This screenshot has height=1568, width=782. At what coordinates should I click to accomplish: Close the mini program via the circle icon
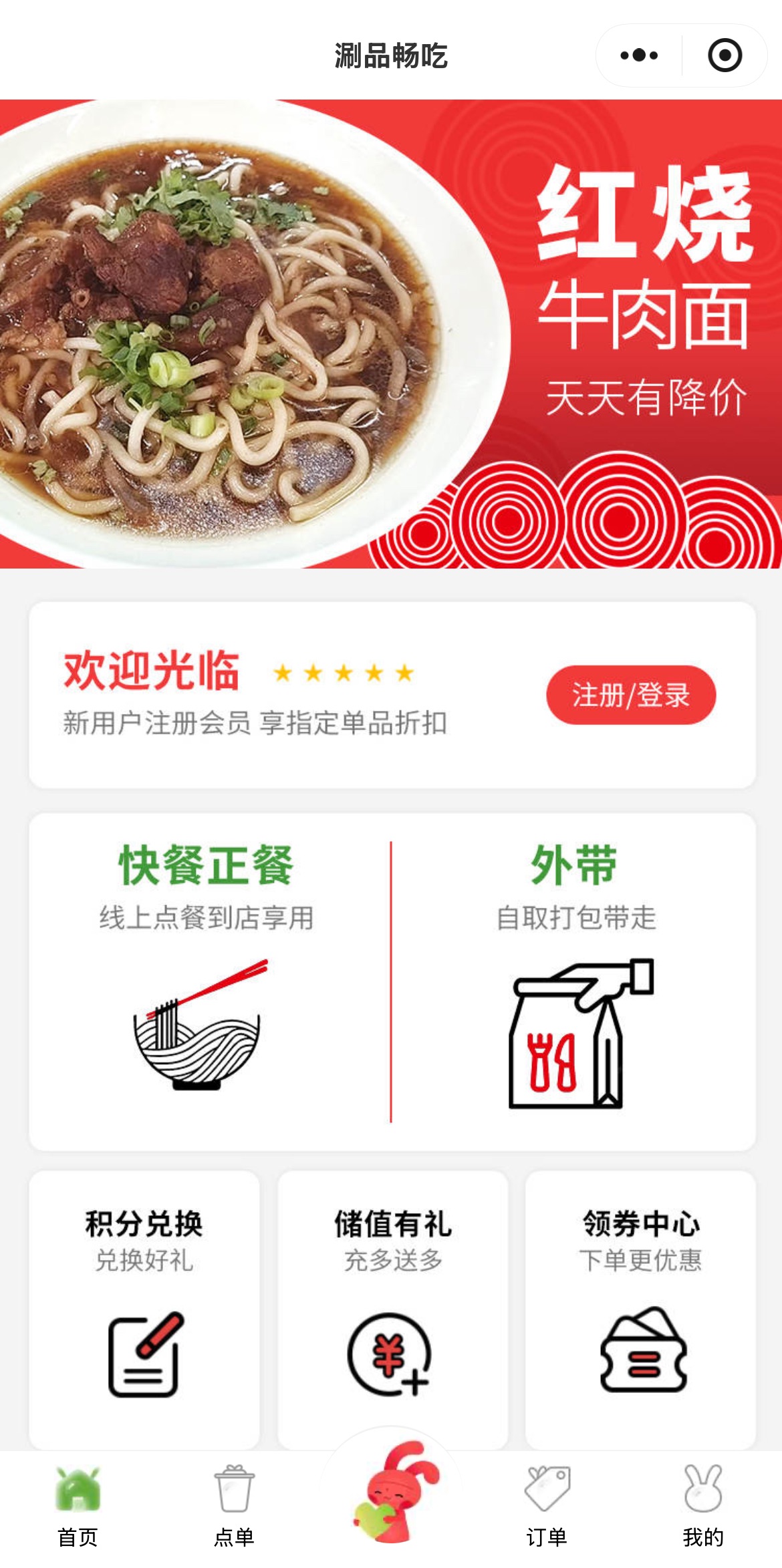point(725,55)
